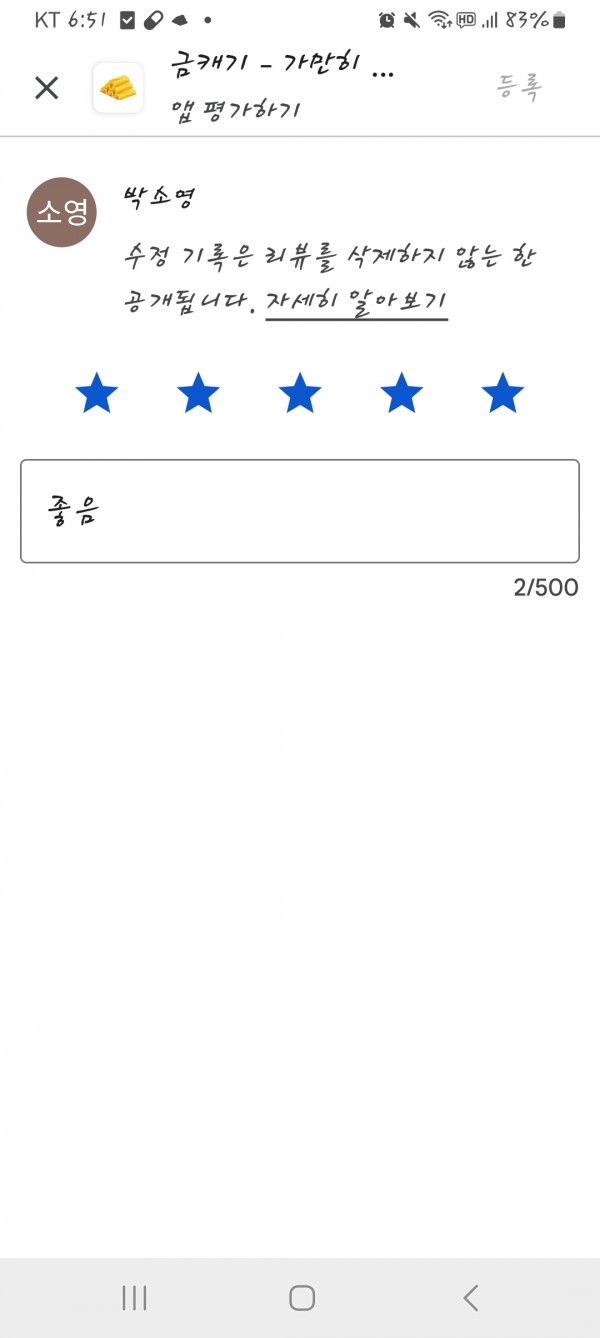Viewport: 600px width, 1338px height.
Task: Go back using the system back button
Action: click(471, 1298)
